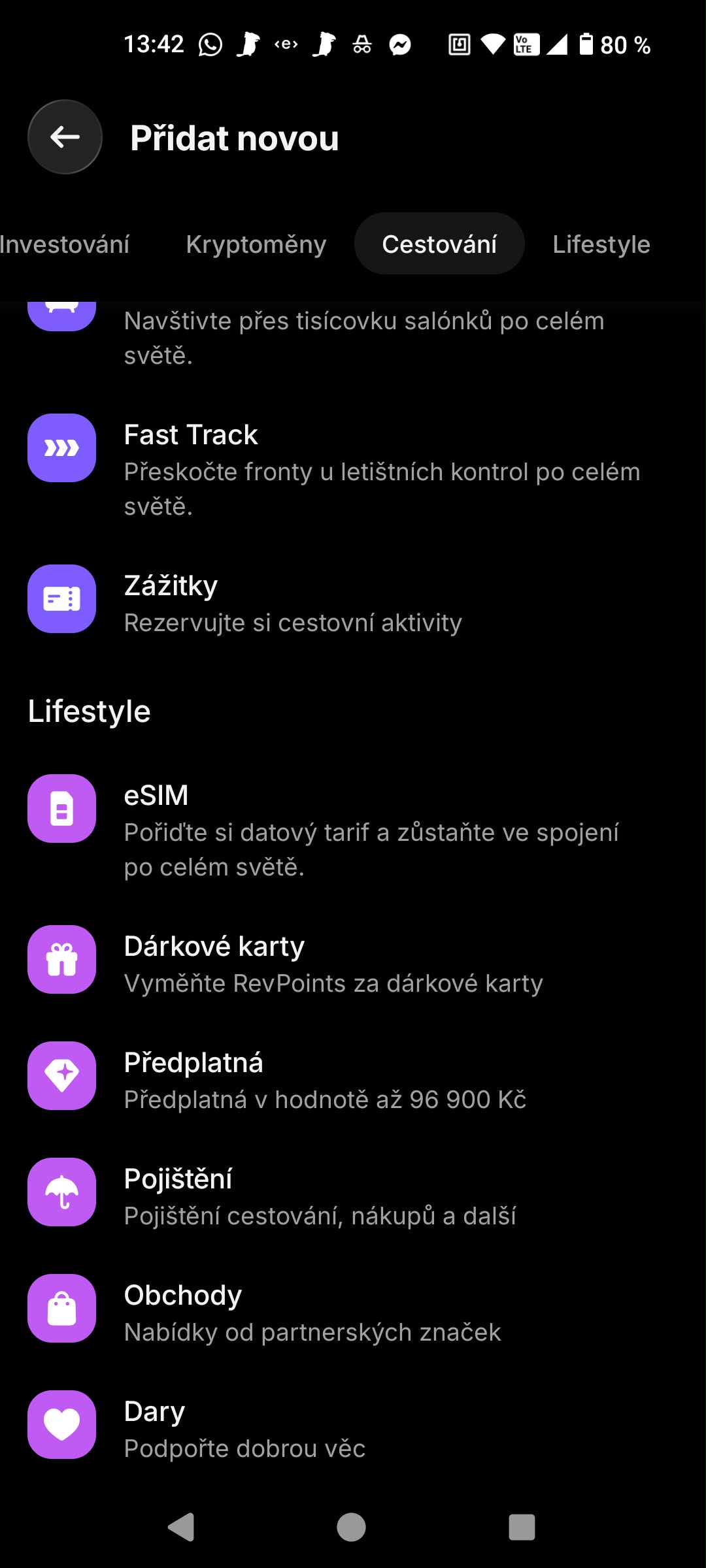Viewport: 706px width, 1568px height.
Task: Switch to the Investování tab
Action: point(64,244)
